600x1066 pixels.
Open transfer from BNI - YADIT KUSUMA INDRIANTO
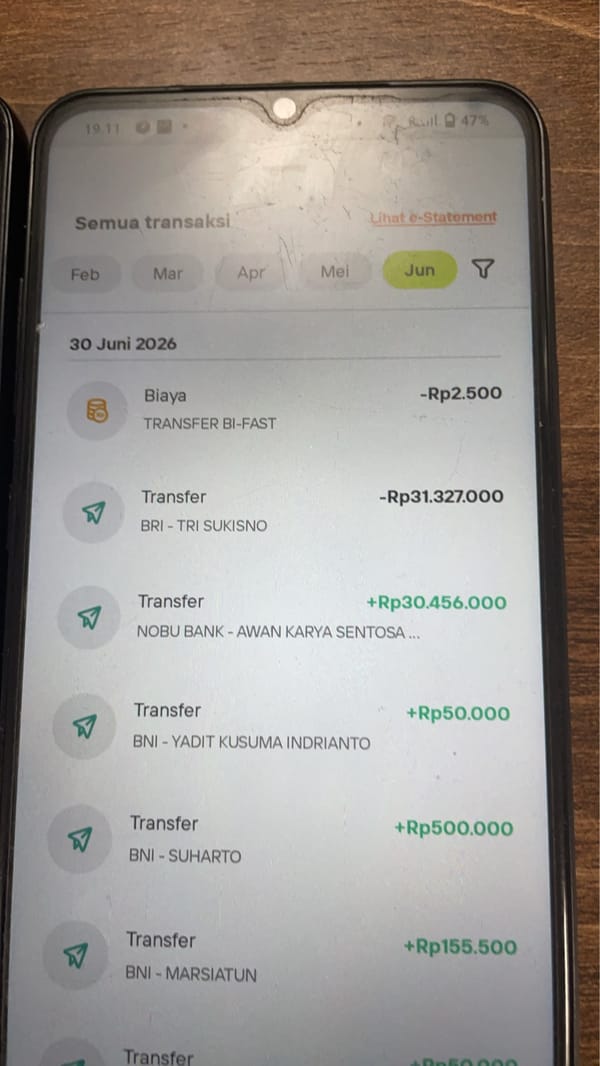coord(281,727)
